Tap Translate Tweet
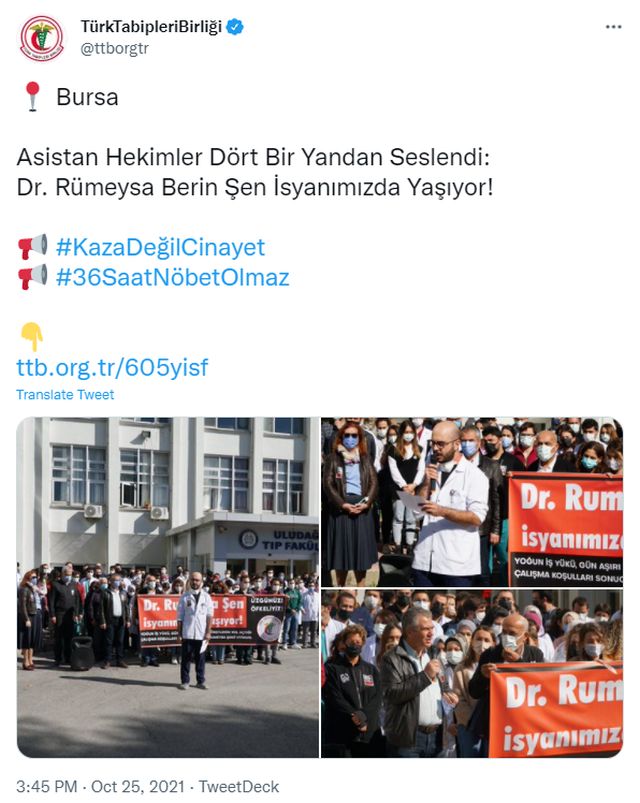 coord(65,395)
